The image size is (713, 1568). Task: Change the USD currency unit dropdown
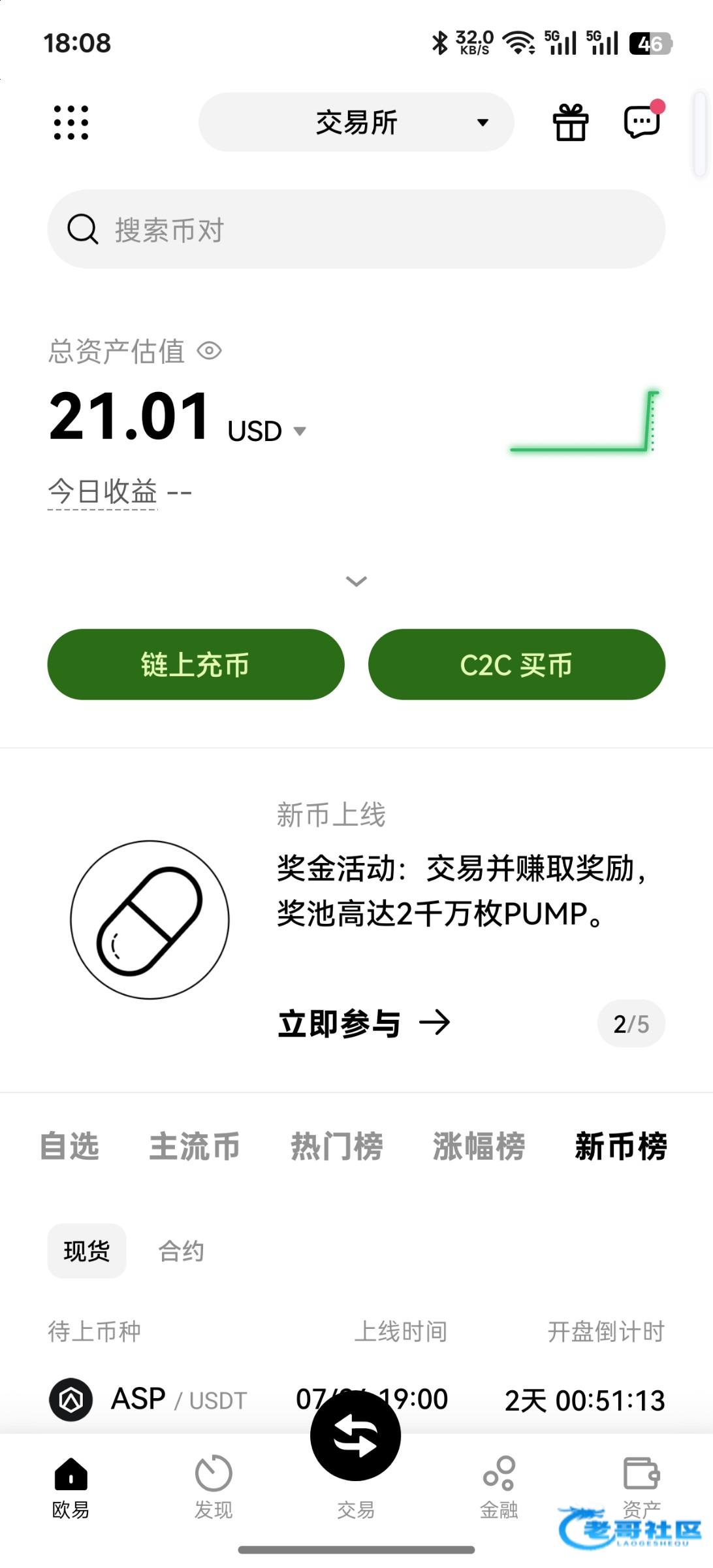click(x=268, y=431)
